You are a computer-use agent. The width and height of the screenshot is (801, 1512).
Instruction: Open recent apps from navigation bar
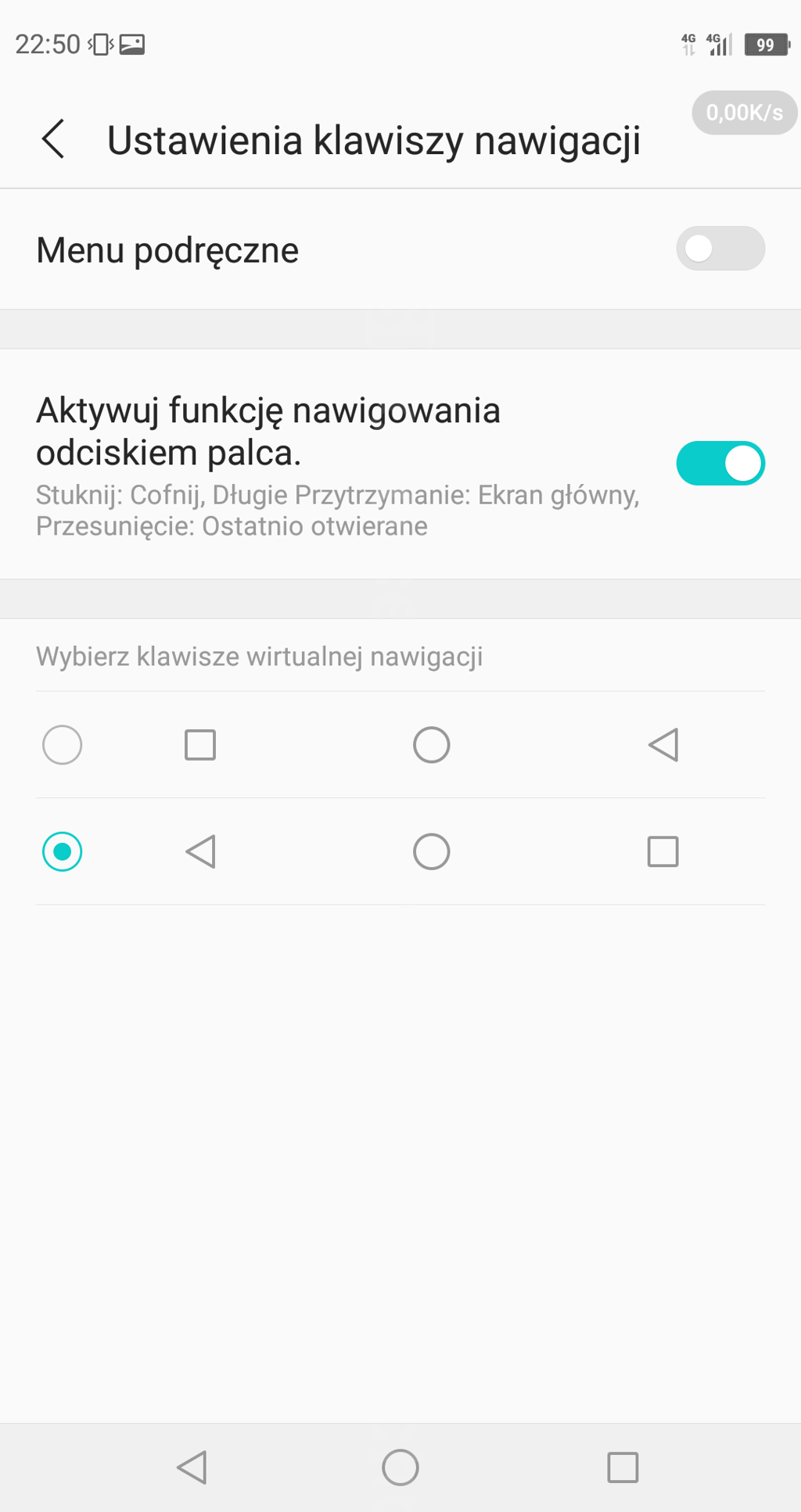623,1467
